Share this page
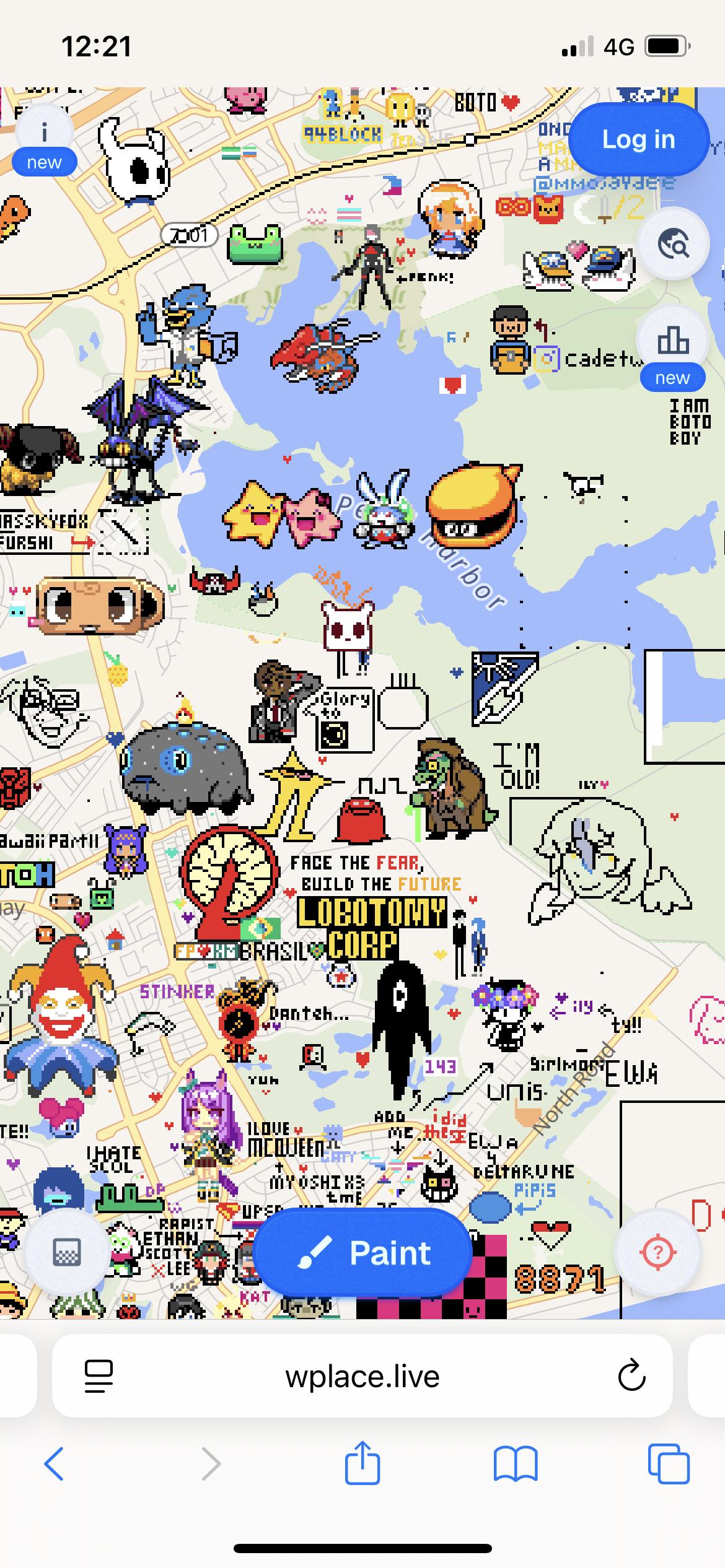 tap(362, 1463)
